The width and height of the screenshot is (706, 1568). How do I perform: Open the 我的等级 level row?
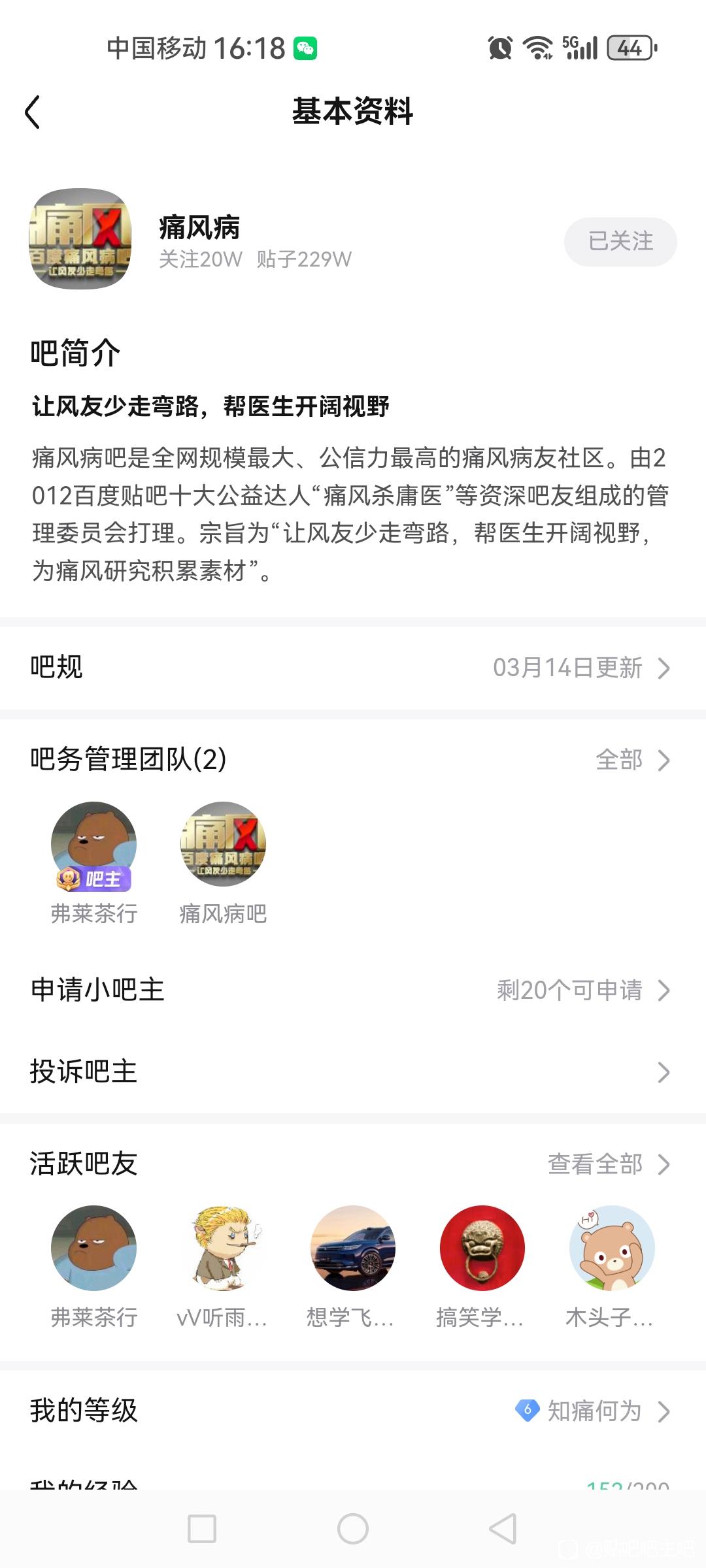[353, 1411]
